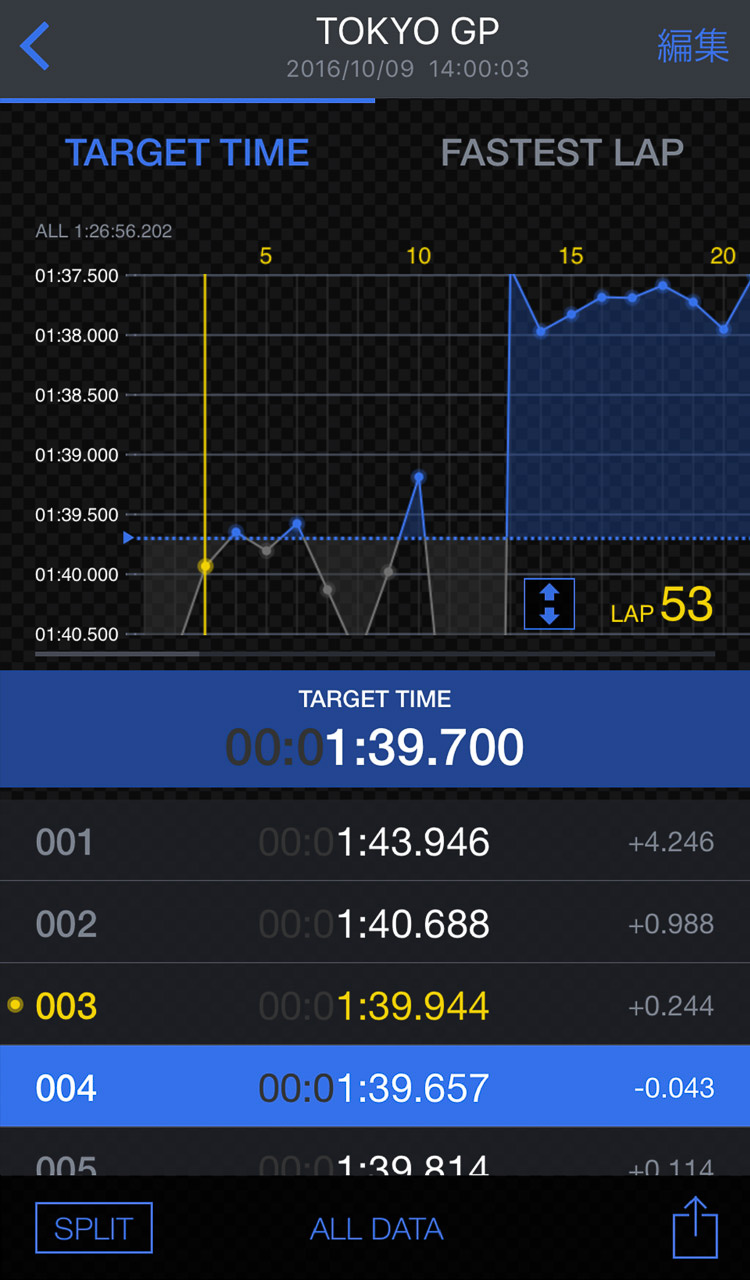Go back using the top-left arrow
This screenshot has height=1280, width=750.
[36, 47]
